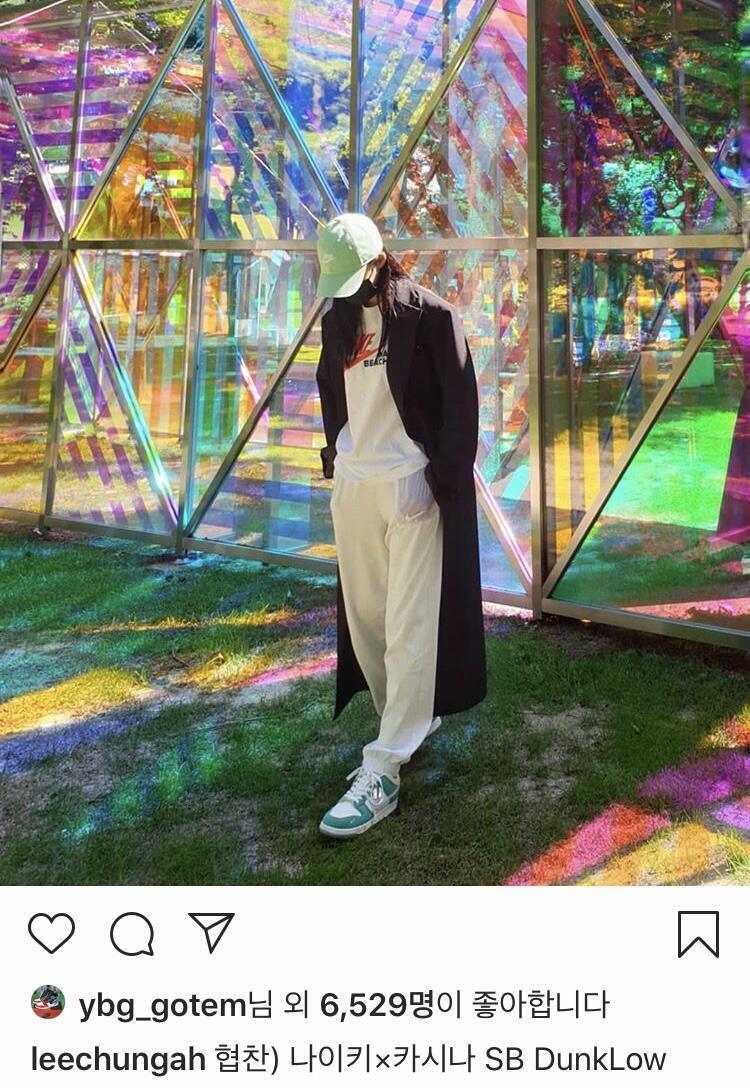Bookmark this post
The image size is (750, 1088).
(698, 935)
